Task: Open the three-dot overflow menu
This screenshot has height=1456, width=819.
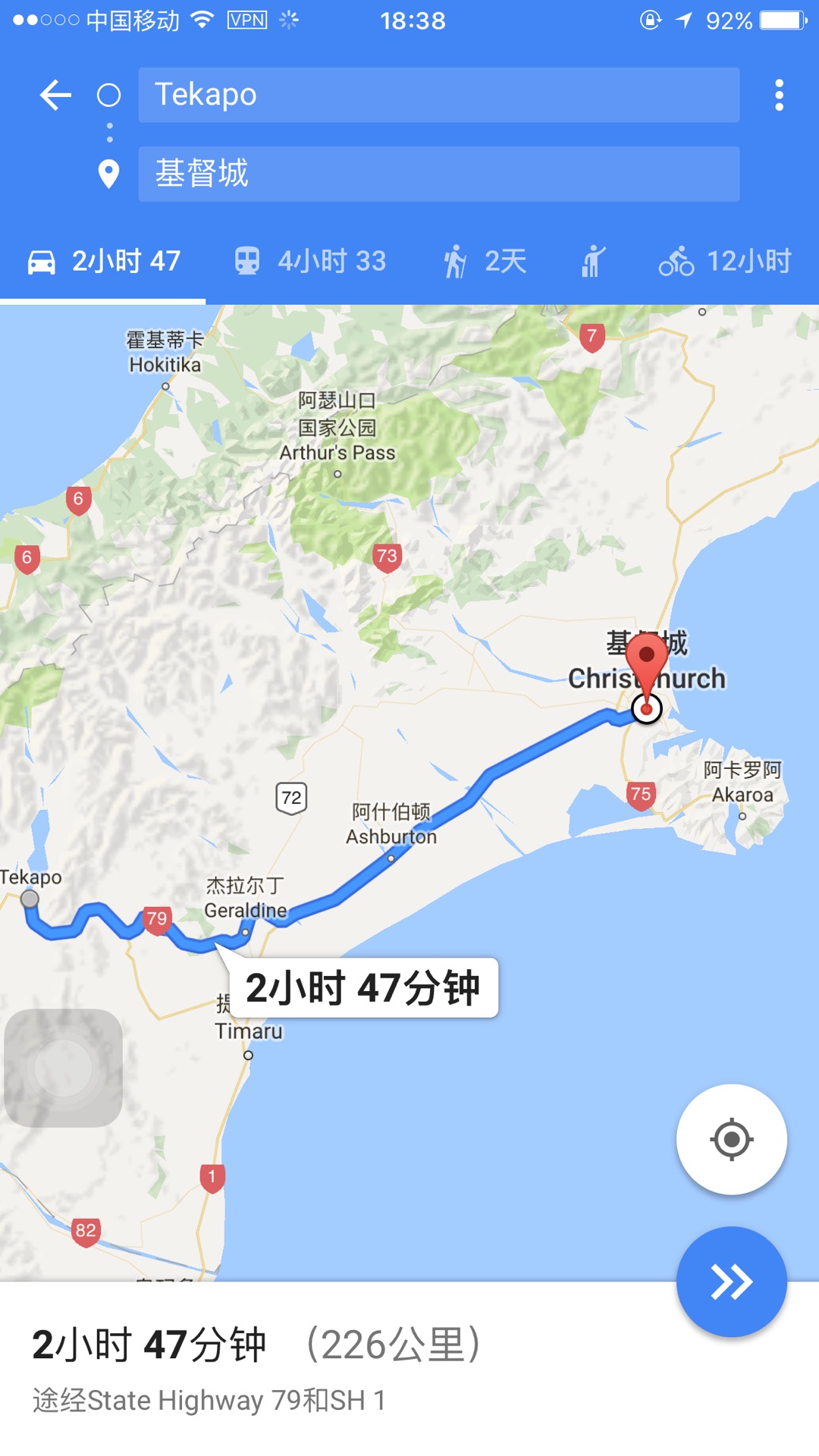Action: 779,95
